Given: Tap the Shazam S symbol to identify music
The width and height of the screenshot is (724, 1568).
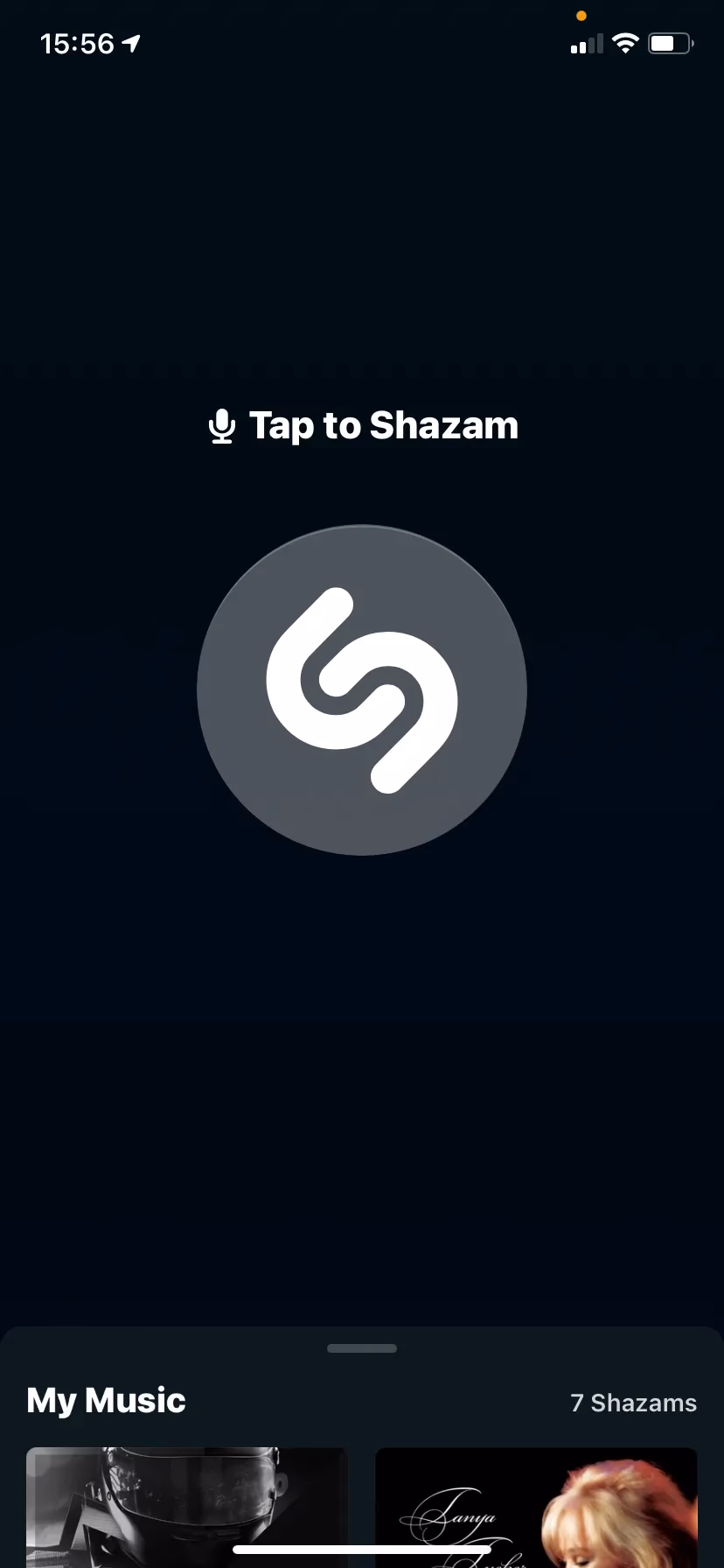Looking at the screenshot, I should pos(361,689).
